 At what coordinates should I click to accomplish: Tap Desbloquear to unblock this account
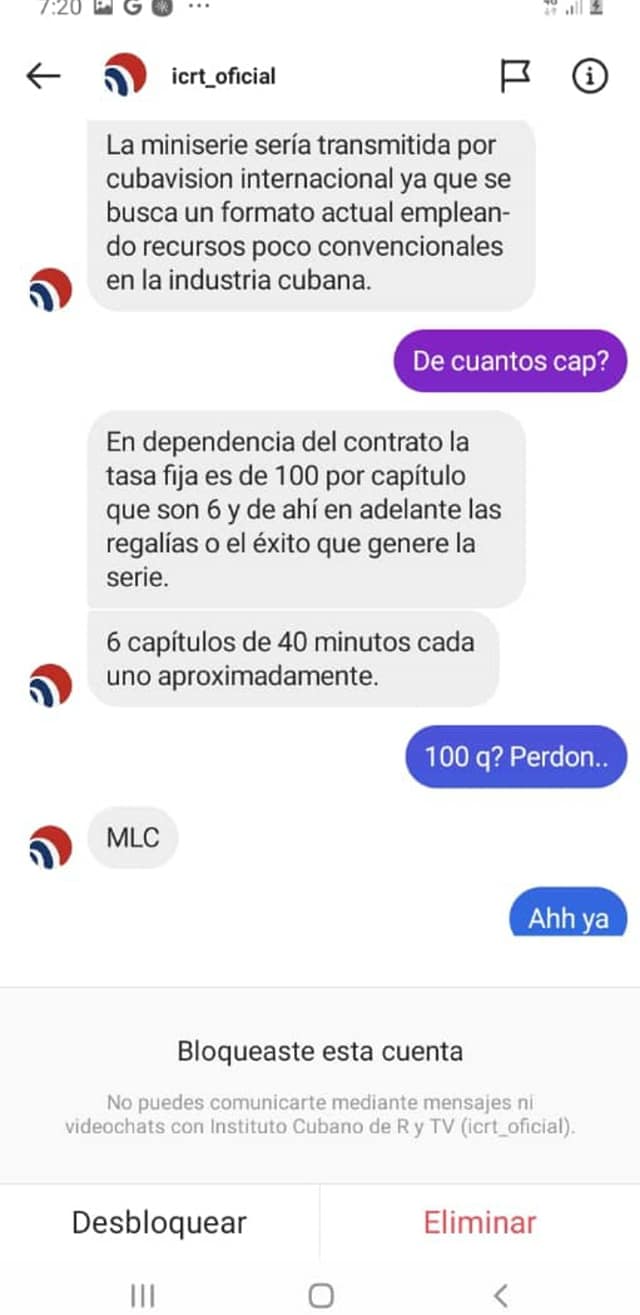(x=159, y=1222)
